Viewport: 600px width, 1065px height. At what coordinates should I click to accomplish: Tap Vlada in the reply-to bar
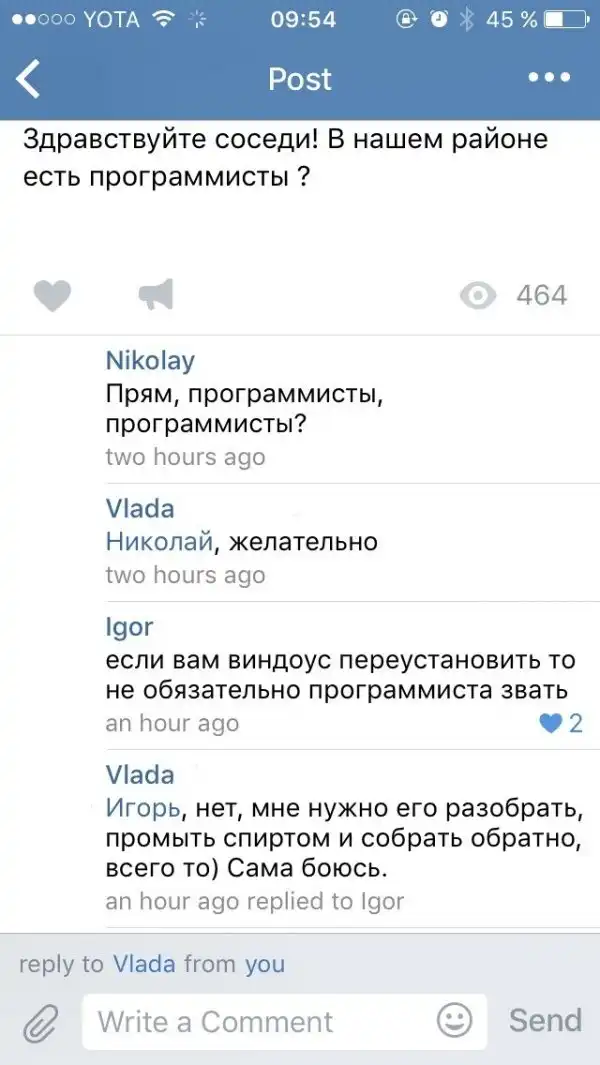144,964
